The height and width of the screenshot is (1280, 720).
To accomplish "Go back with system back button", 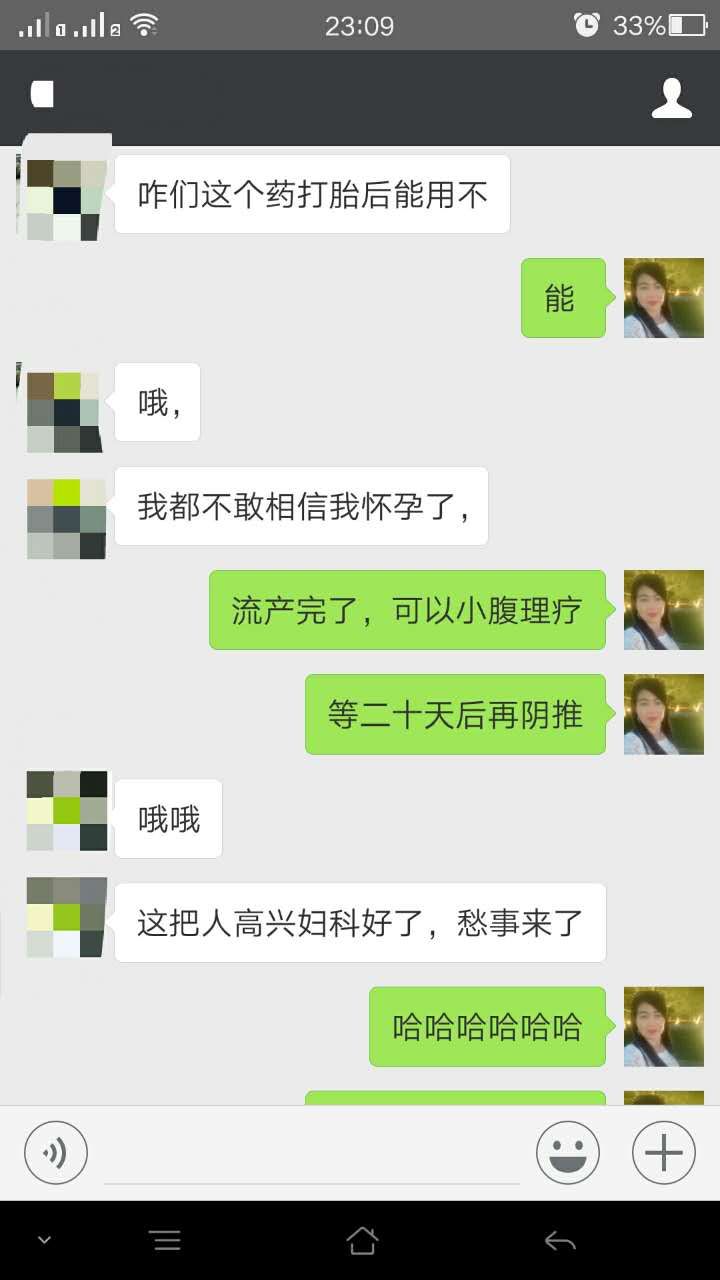I will (x=560, y=1241).
